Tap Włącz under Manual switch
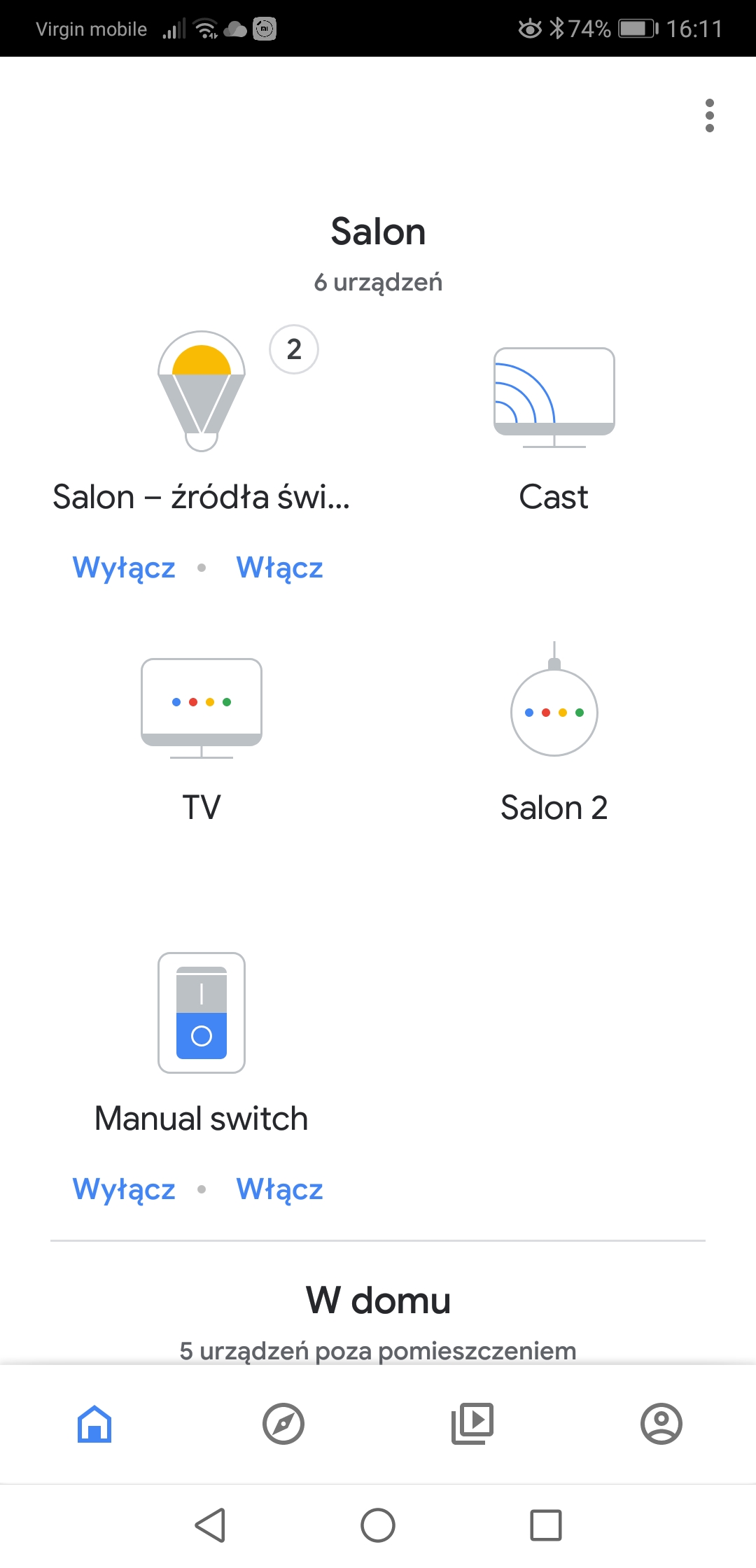Screen dimensions: 756x1568 279,1189
